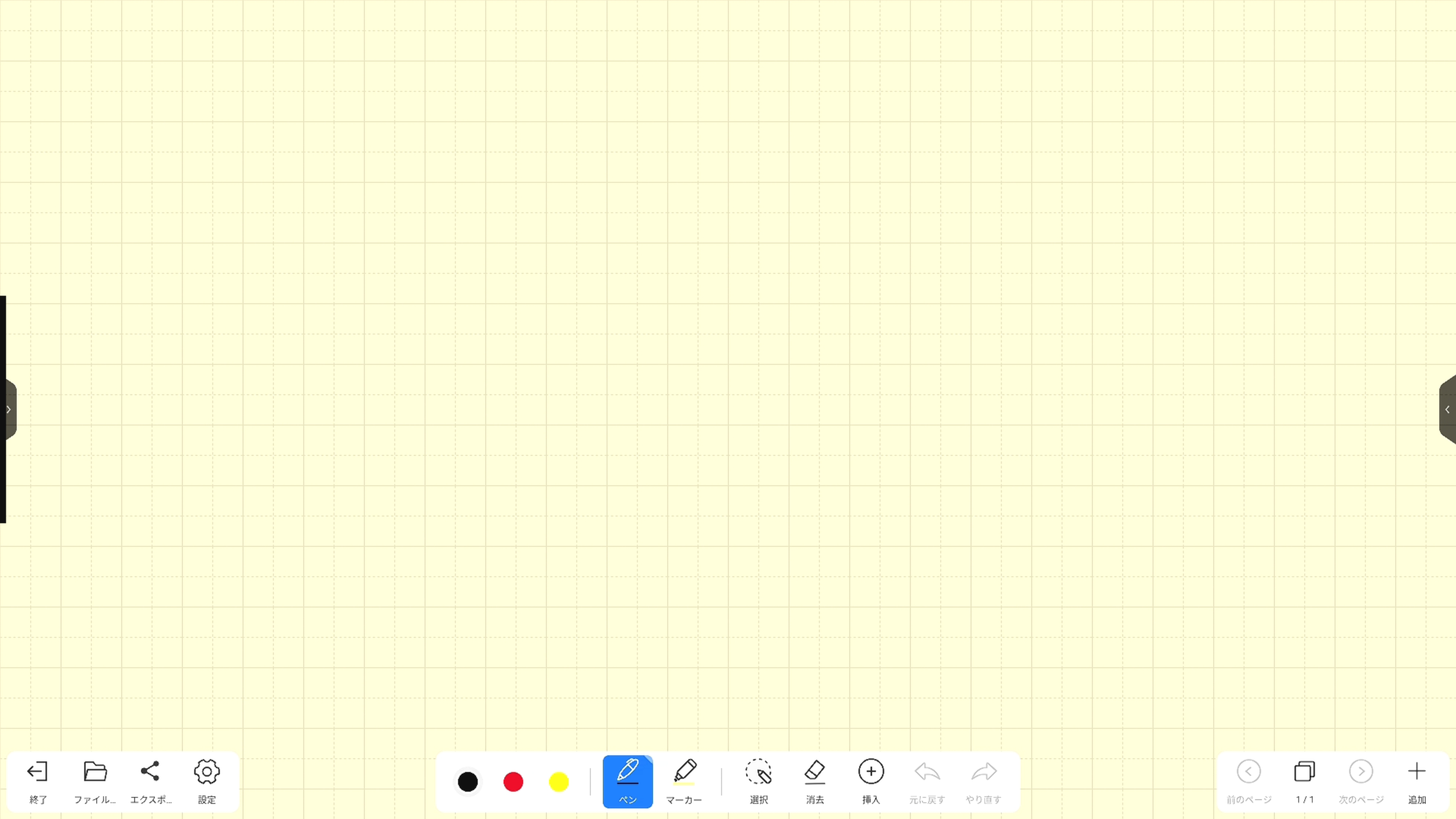Expand the right side panel arrow
Image resolution: width=1456 pixels, height=819 pixels.
1447,409
